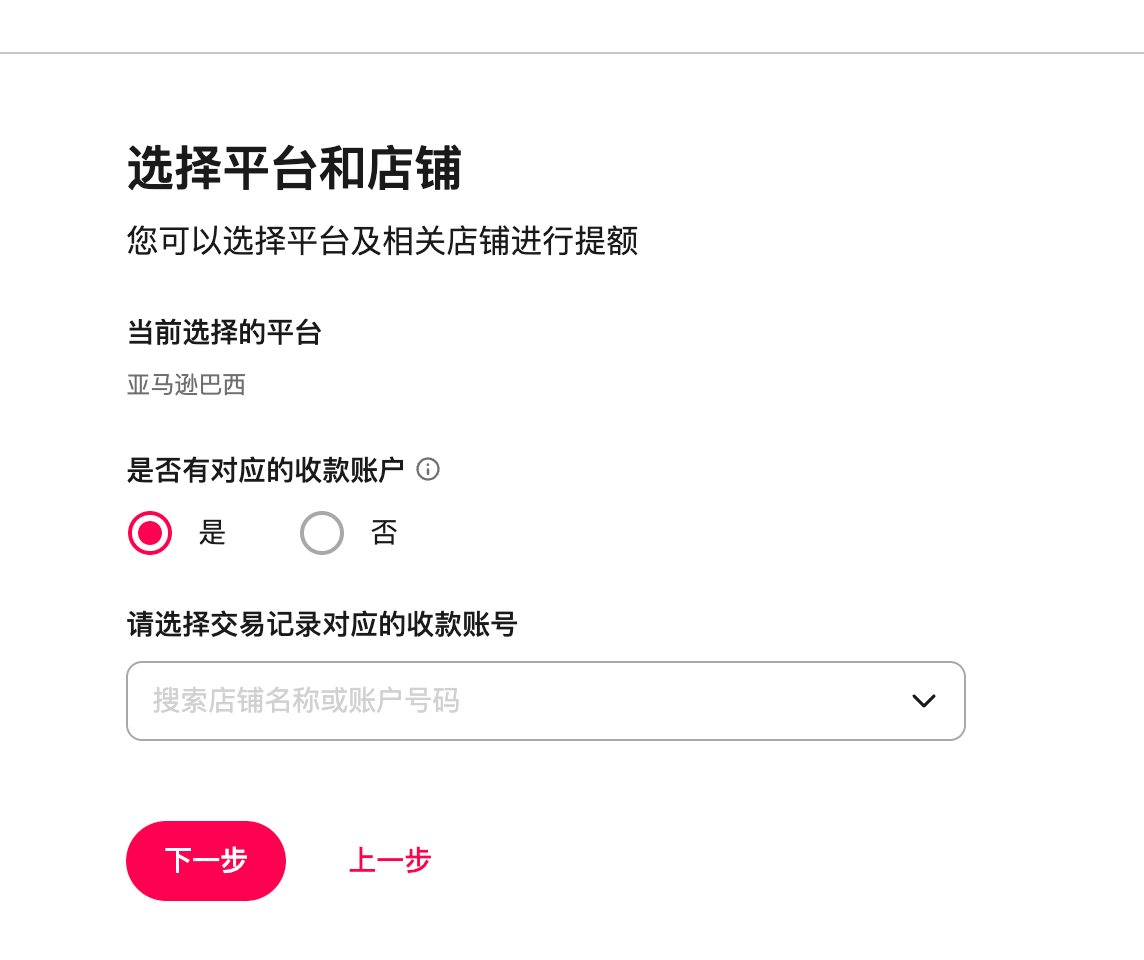Choose the 否 radio option
The width and height of the screenshot is (1144, 960).
click(x=322, y=533)
